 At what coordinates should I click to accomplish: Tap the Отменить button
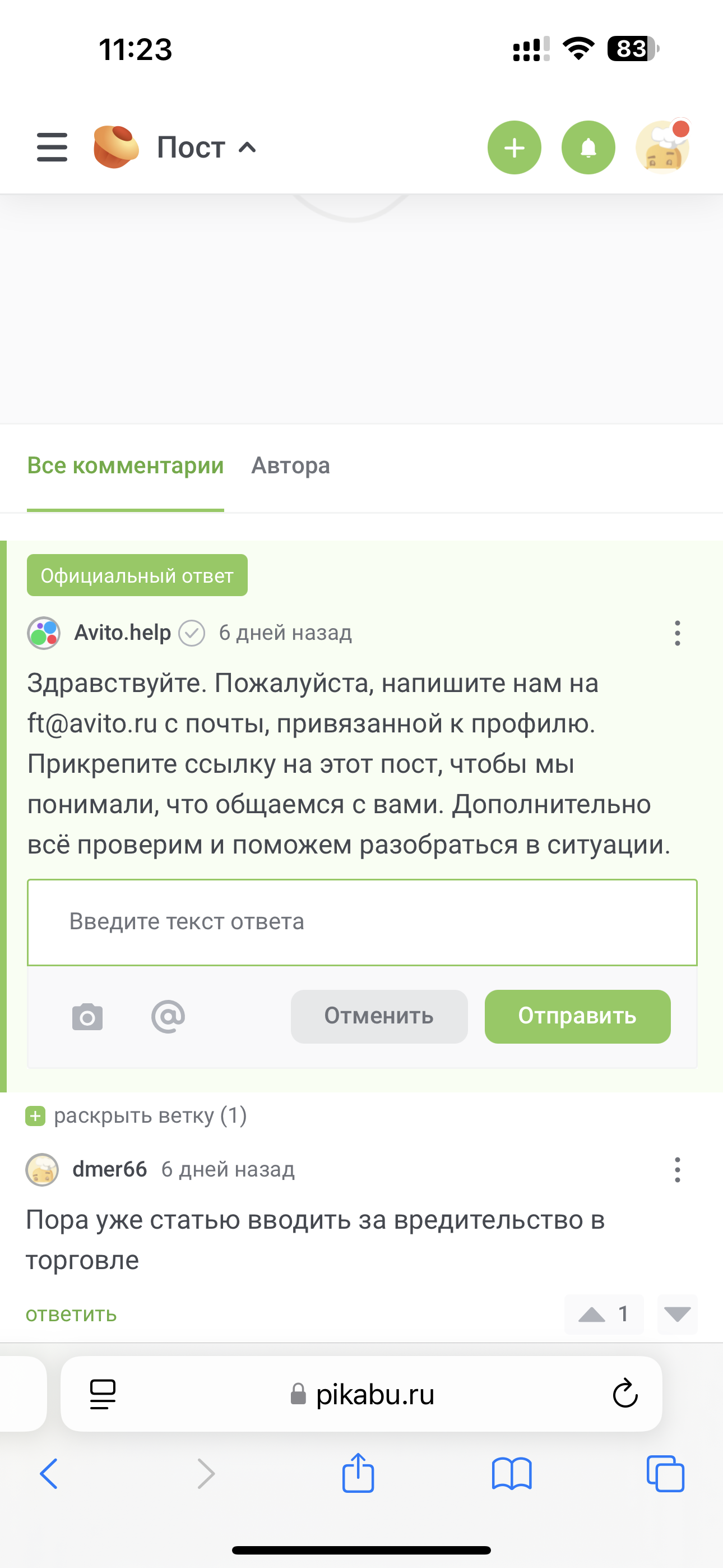(x=379, y=1017)
